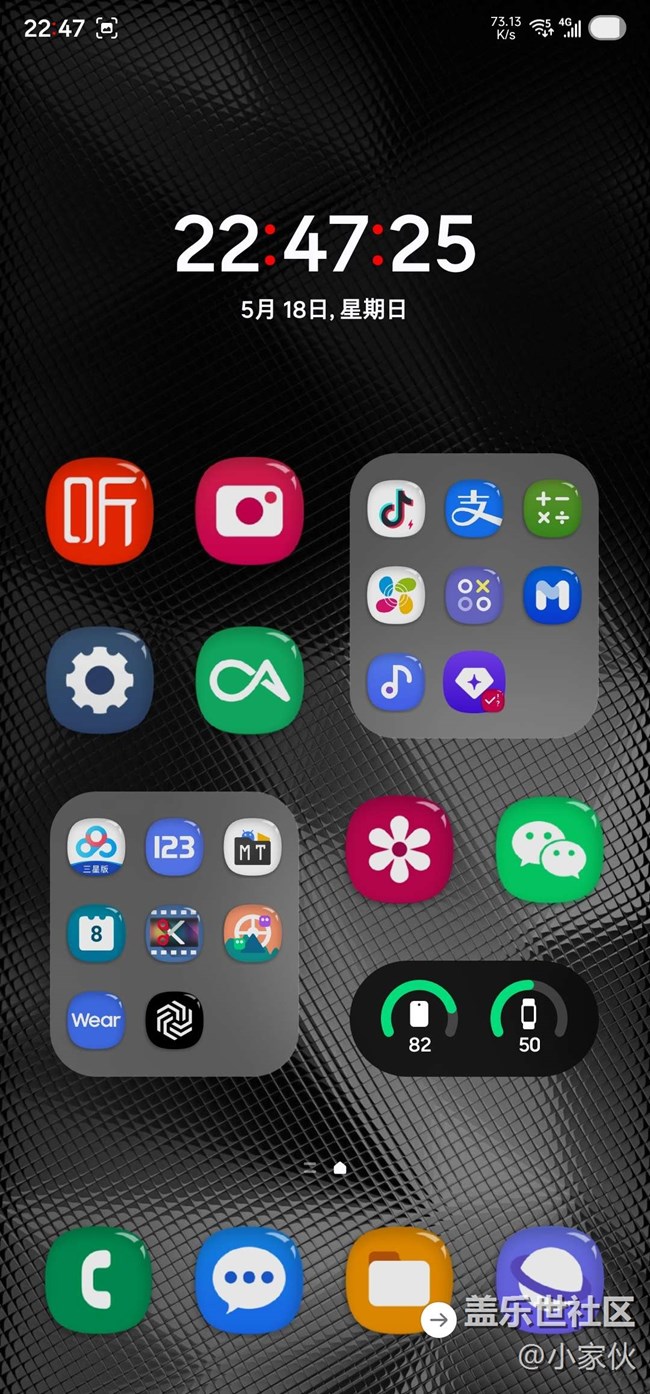650x1394 pixels.
Task: Launch the Samsung Internet browser
Action: point(549,1280)
